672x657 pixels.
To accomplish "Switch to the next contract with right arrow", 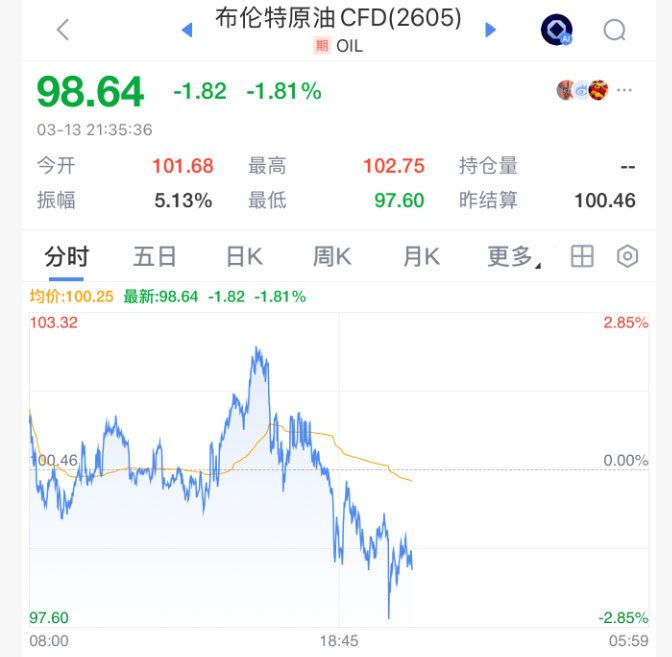I will point(490,31).
